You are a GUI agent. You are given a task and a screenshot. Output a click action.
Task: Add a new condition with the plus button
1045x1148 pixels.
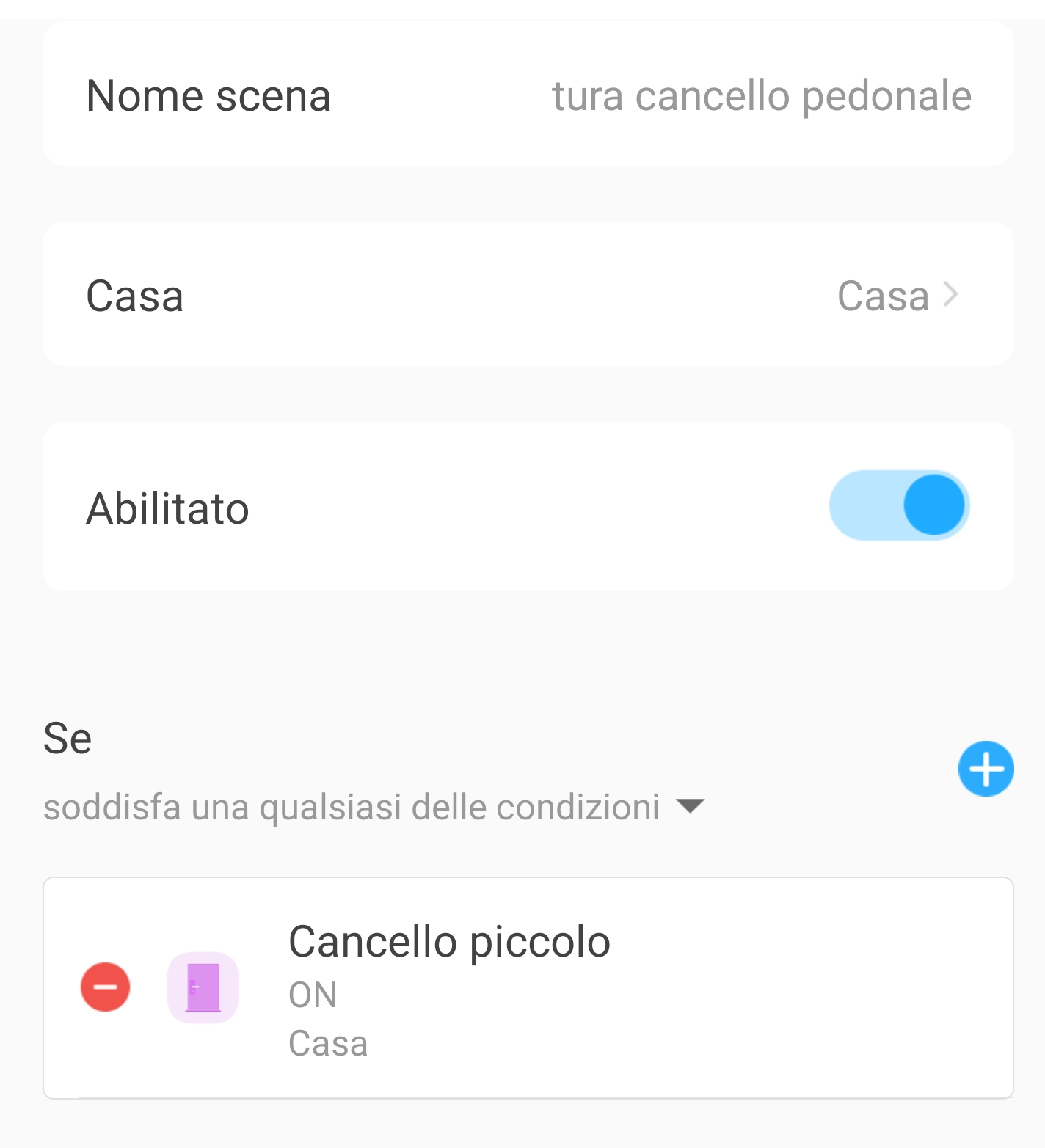(986, 769)
